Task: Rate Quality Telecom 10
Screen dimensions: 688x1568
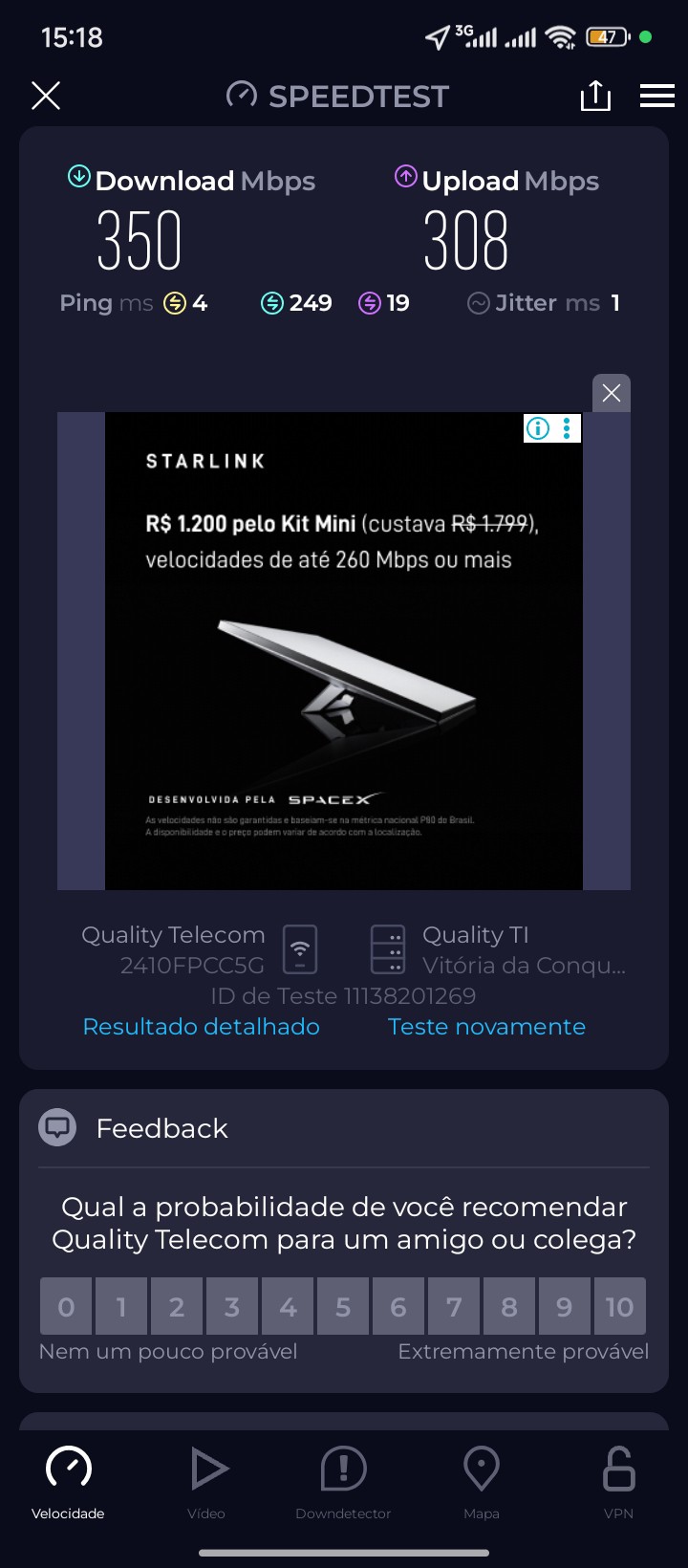Action: coord(619,1306)
